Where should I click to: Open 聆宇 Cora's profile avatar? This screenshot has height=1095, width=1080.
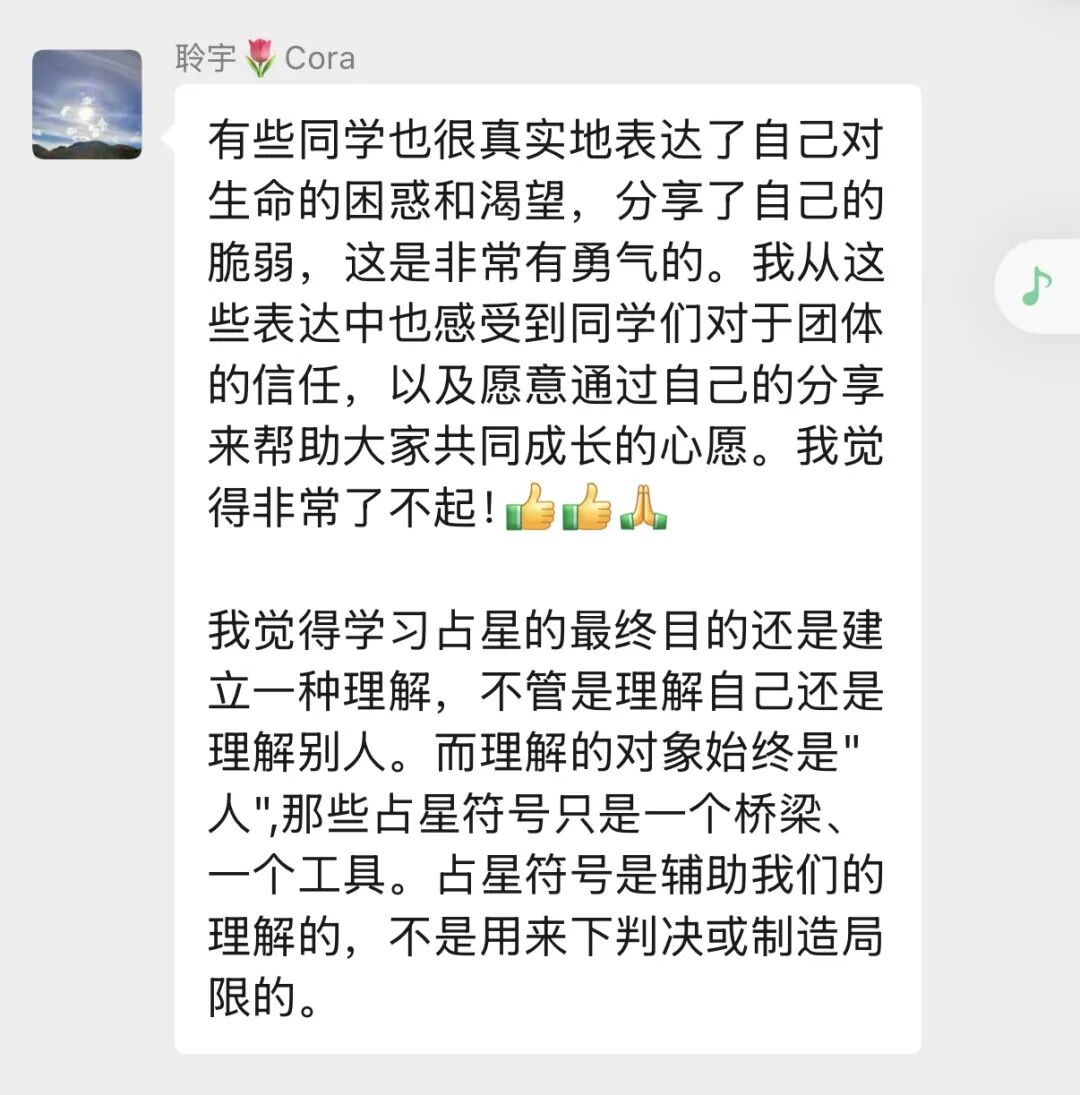(x=87, y=105)
